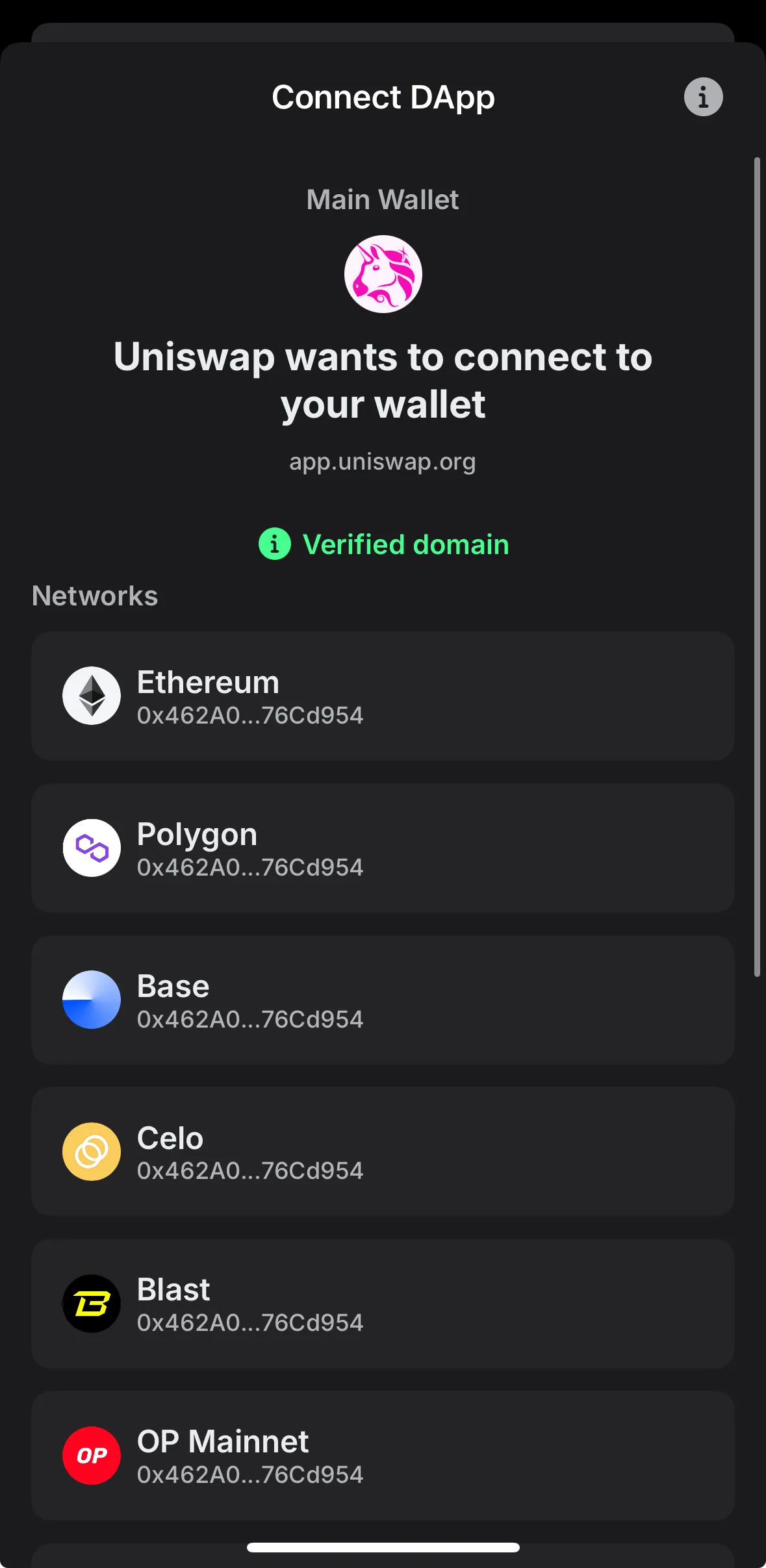Click the Polygon network icon
The image size is (766, 1568).
pyautogui.click(x=91, y=848)
